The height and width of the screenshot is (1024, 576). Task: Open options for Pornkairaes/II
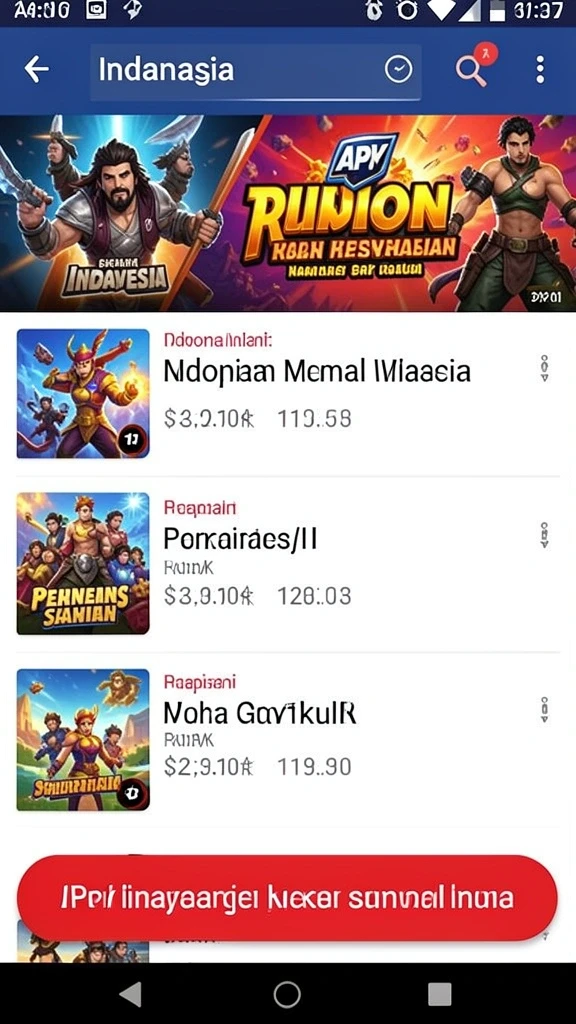tap(544, 535)
